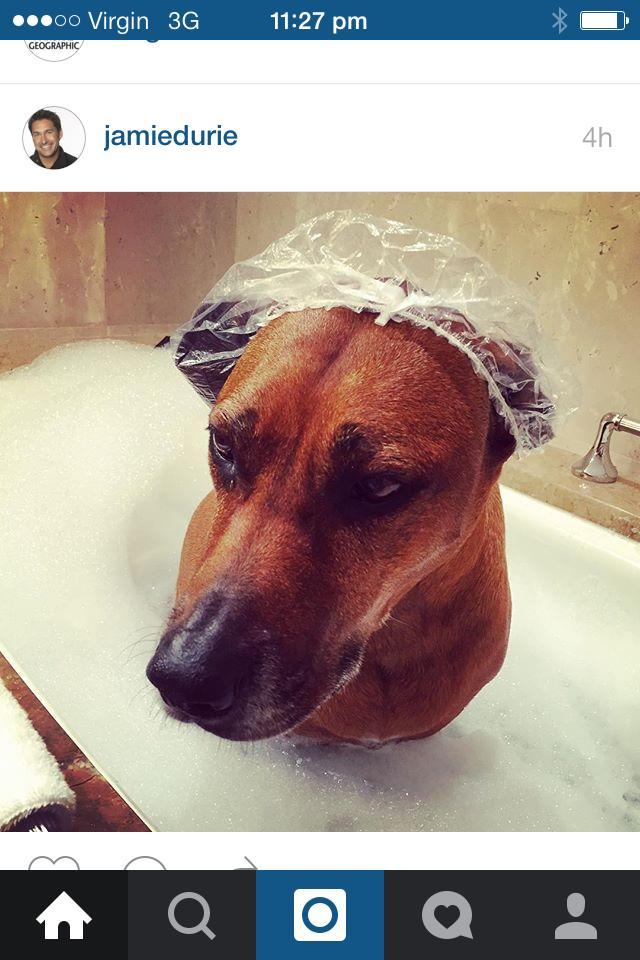Image resolution: width=640 pixels, height=960 pixels.
Task: Switch to the Activity heart tab
Action: (x=447, y=915)
